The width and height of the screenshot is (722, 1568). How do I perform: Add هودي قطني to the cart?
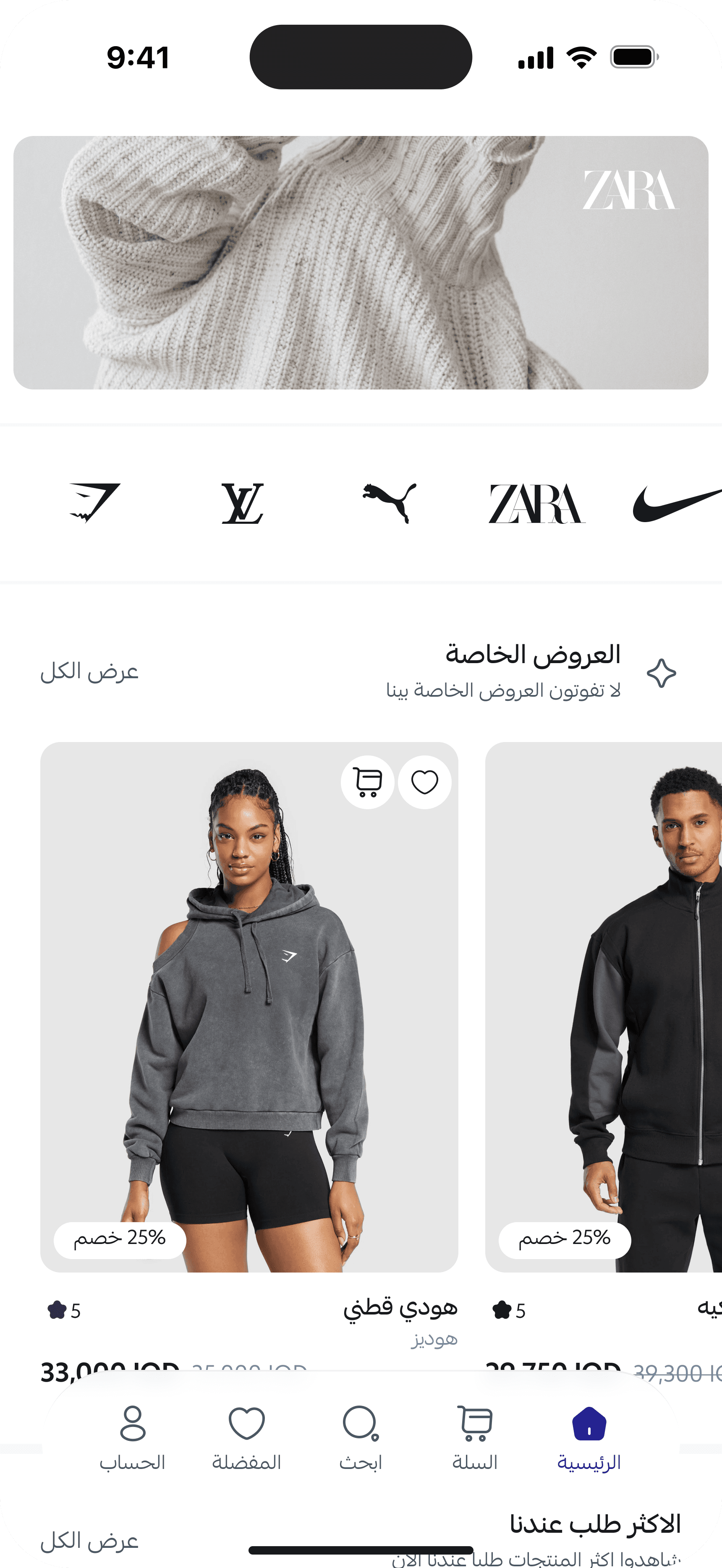[x=367, y=782]
